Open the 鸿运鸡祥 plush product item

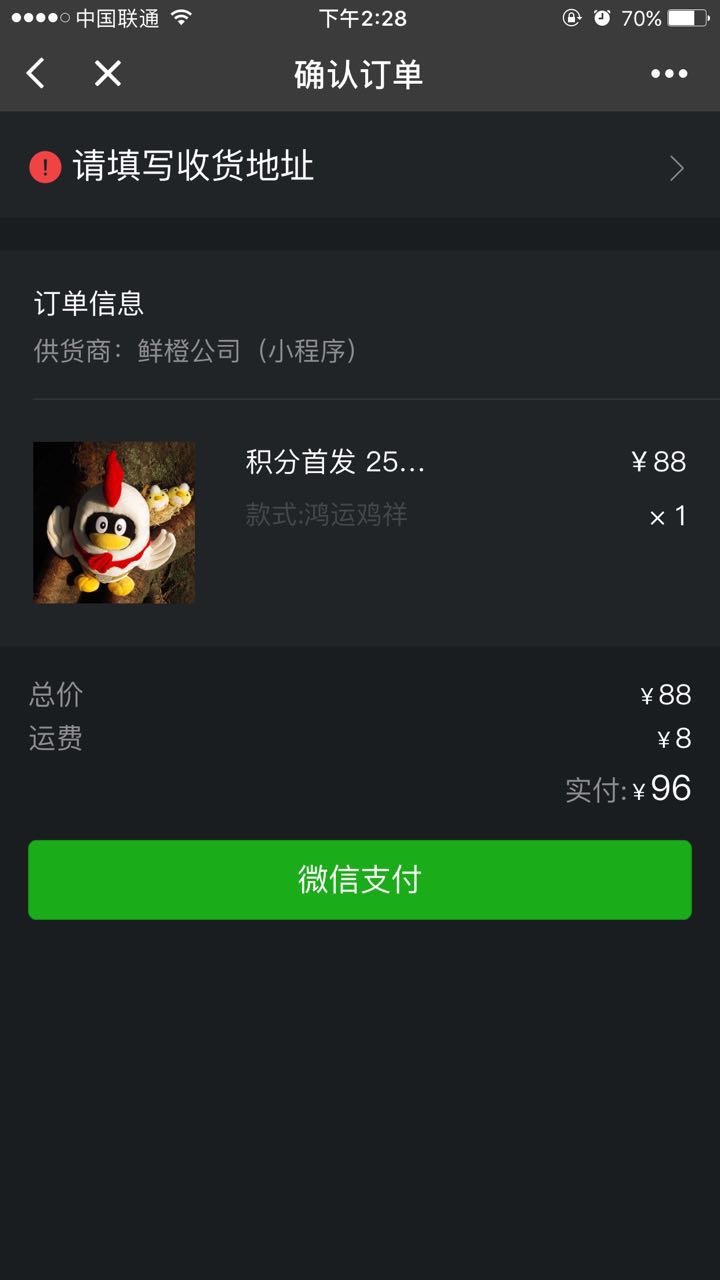(x=360, y=522)
